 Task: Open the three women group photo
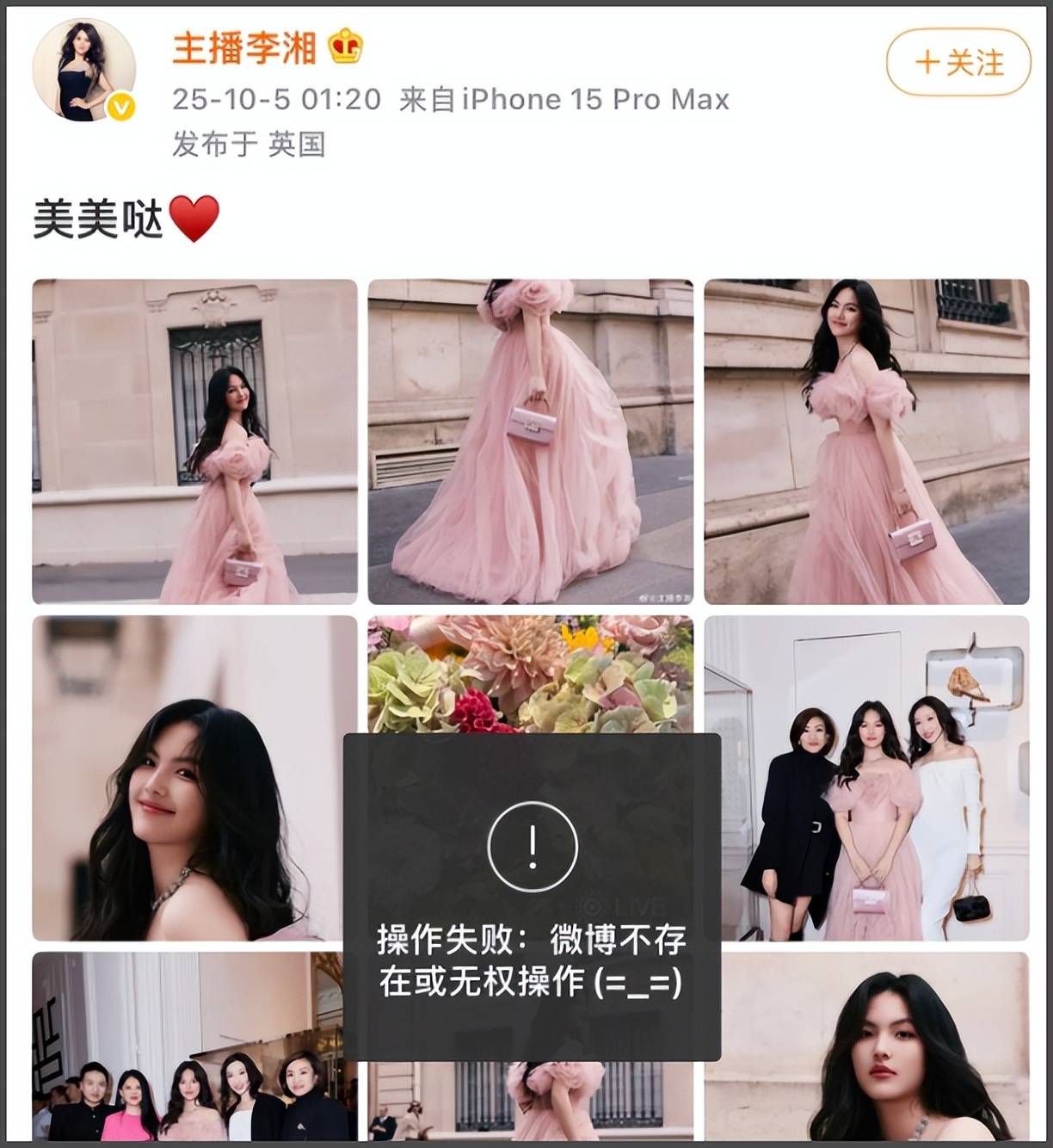[866, 777]
